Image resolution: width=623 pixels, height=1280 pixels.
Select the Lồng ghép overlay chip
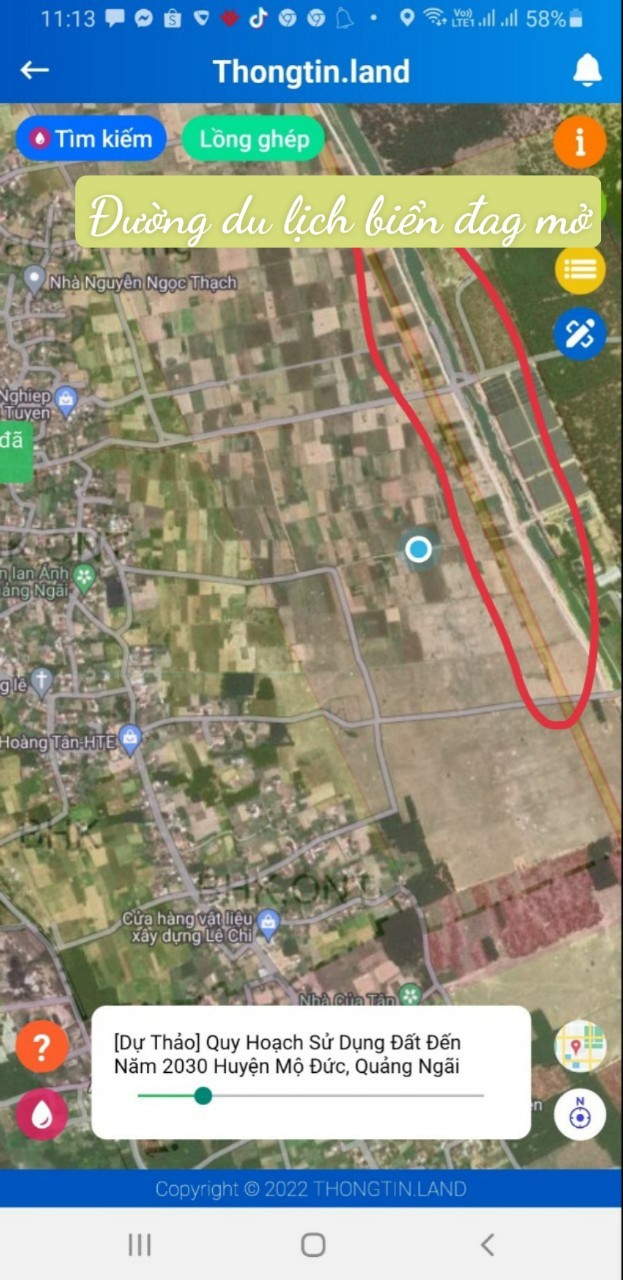tap(254, 139)
